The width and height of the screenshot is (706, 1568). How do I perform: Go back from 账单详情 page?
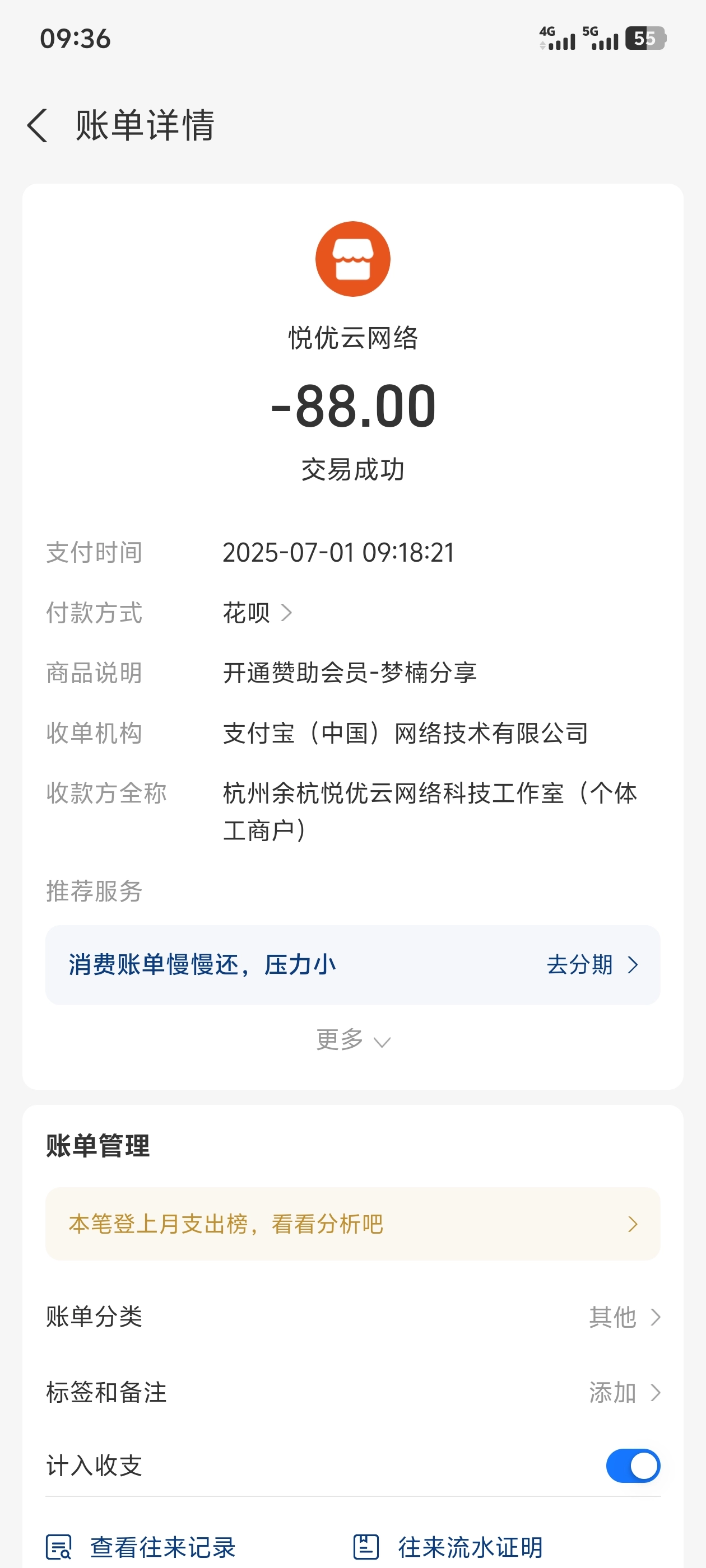pos(38,125)
